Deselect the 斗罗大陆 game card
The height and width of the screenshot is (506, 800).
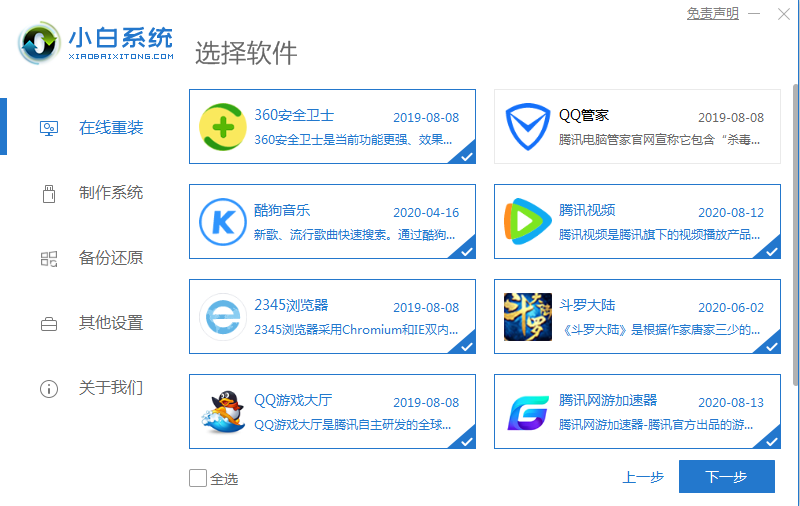637,316
